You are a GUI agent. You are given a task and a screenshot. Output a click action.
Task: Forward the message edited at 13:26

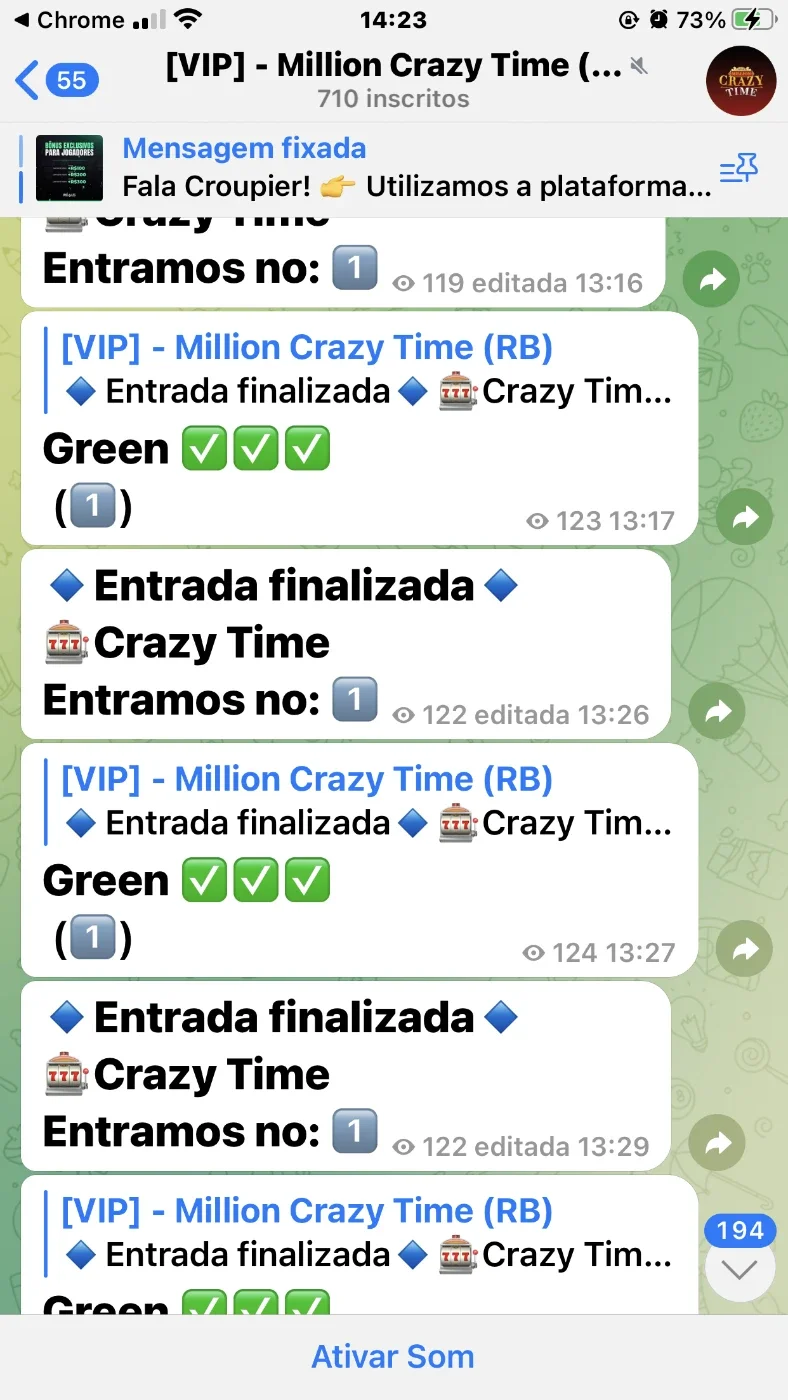718,711
